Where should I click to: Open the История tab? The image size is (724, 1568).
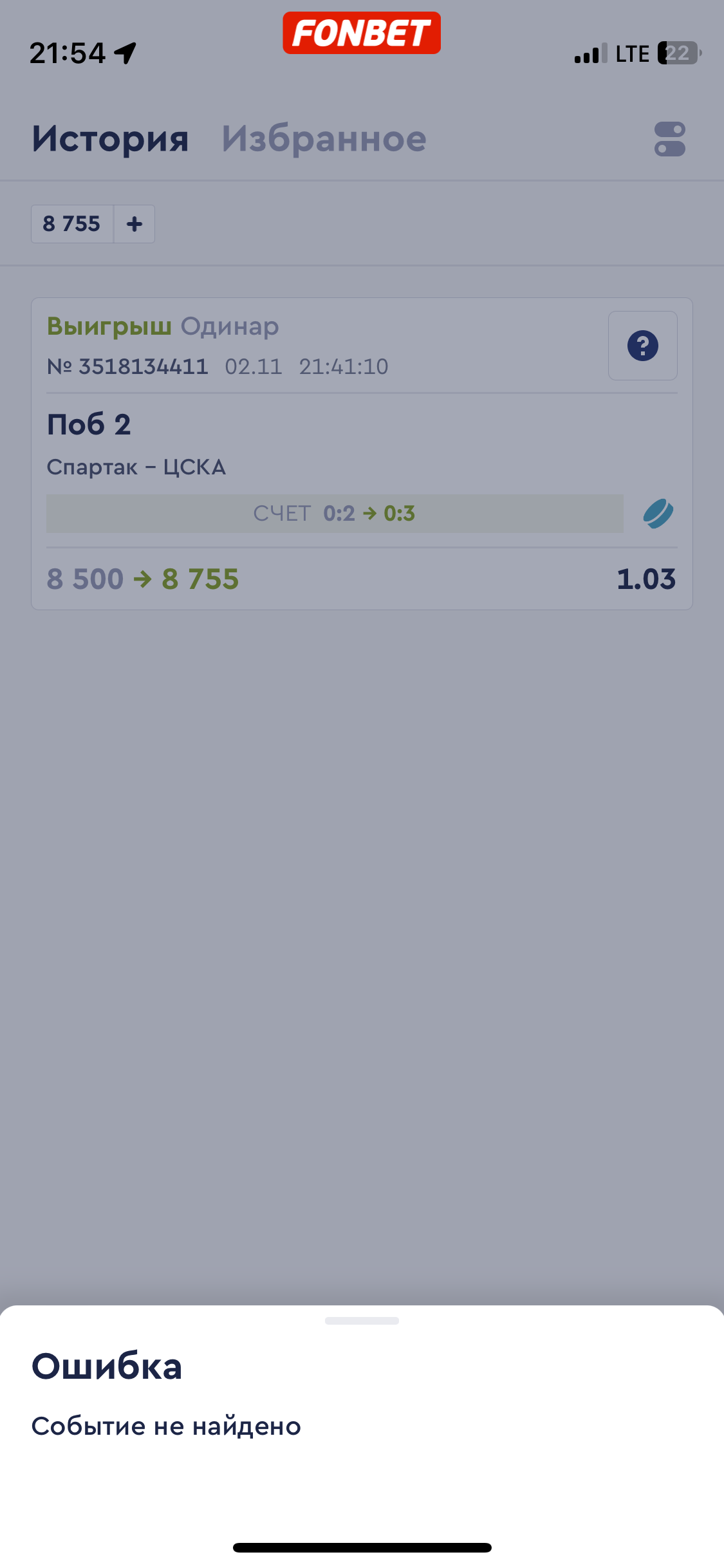110,139
